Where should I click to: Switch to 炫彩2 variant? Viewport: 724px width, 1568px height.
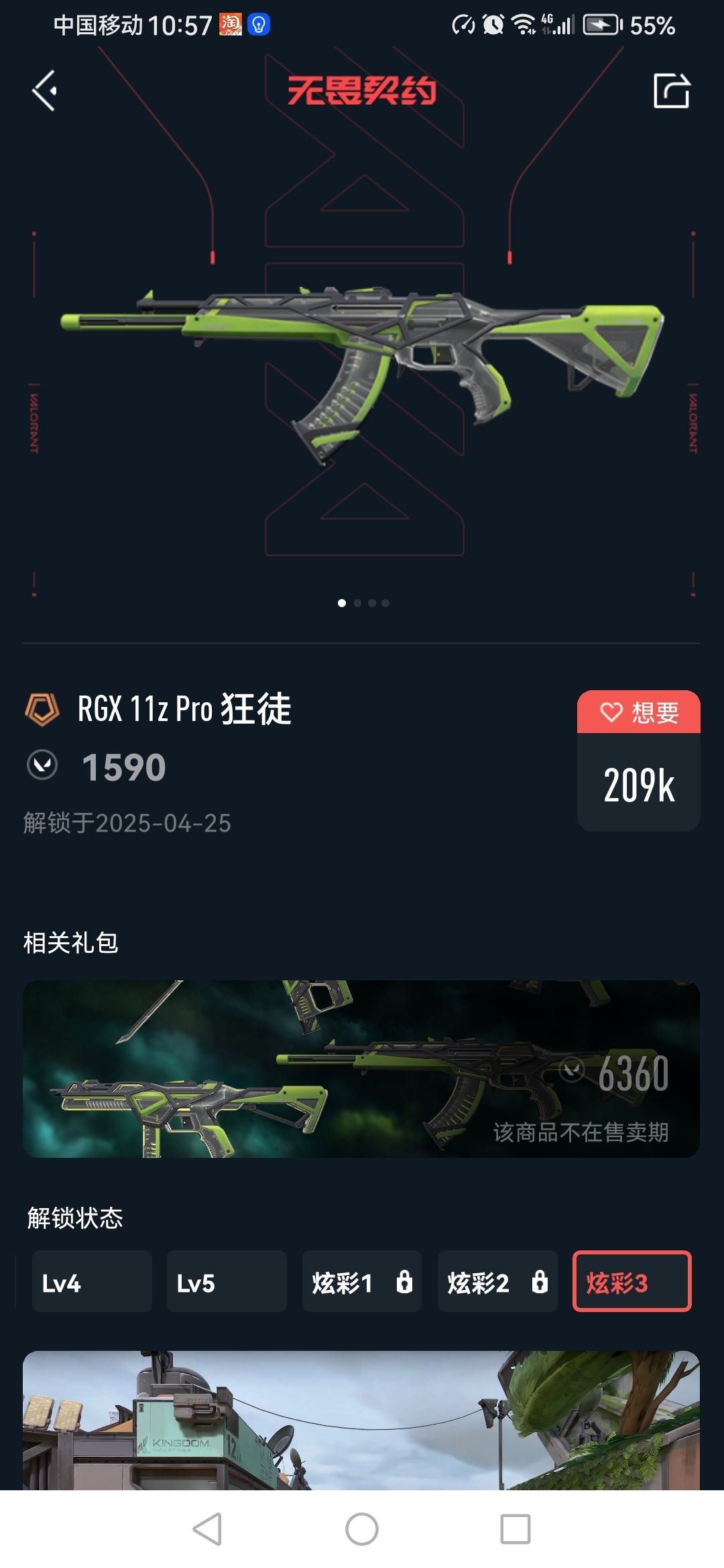(497, 1281)
